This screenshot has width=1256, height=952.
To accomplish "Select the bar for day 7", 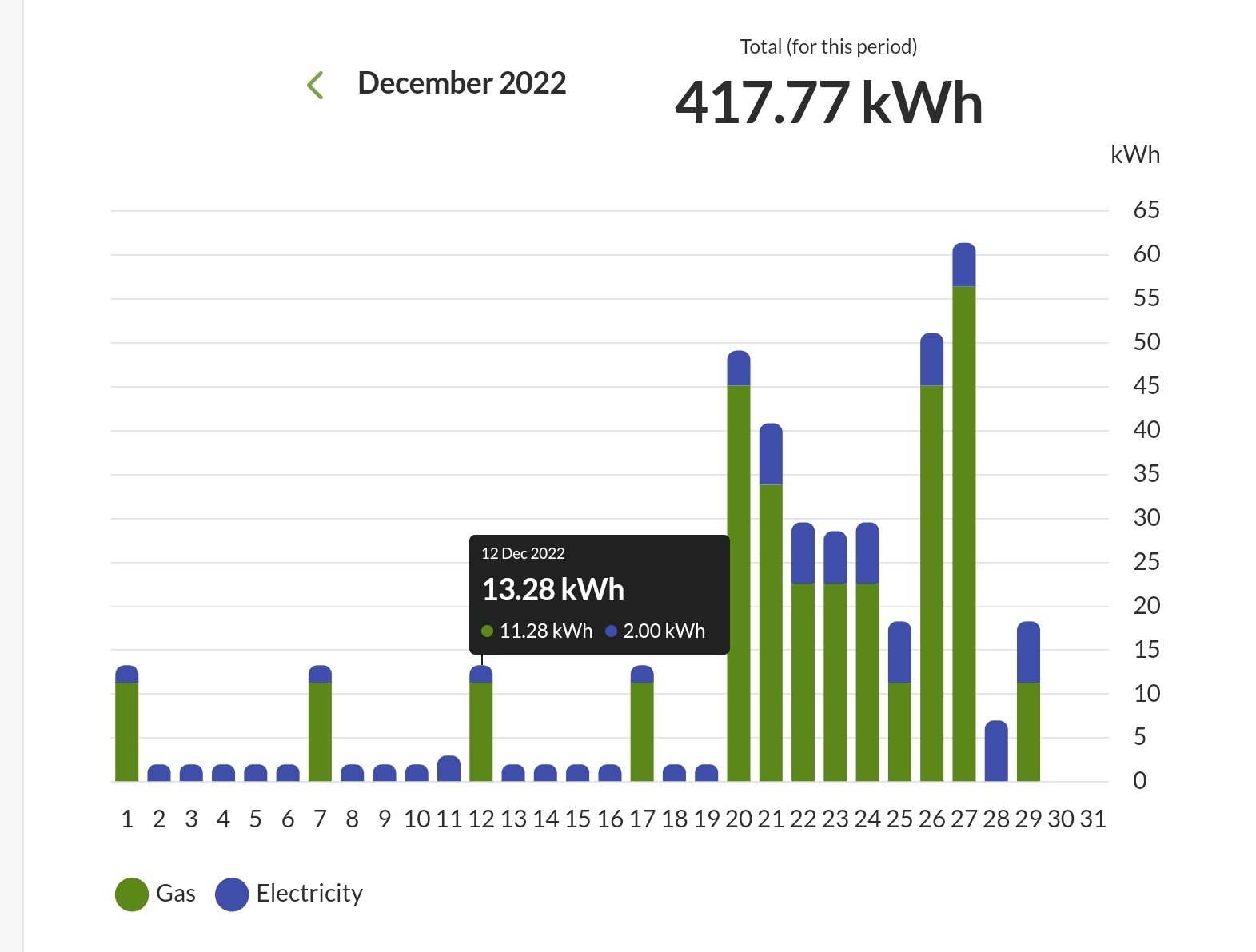I will click(x=320, y=723).
